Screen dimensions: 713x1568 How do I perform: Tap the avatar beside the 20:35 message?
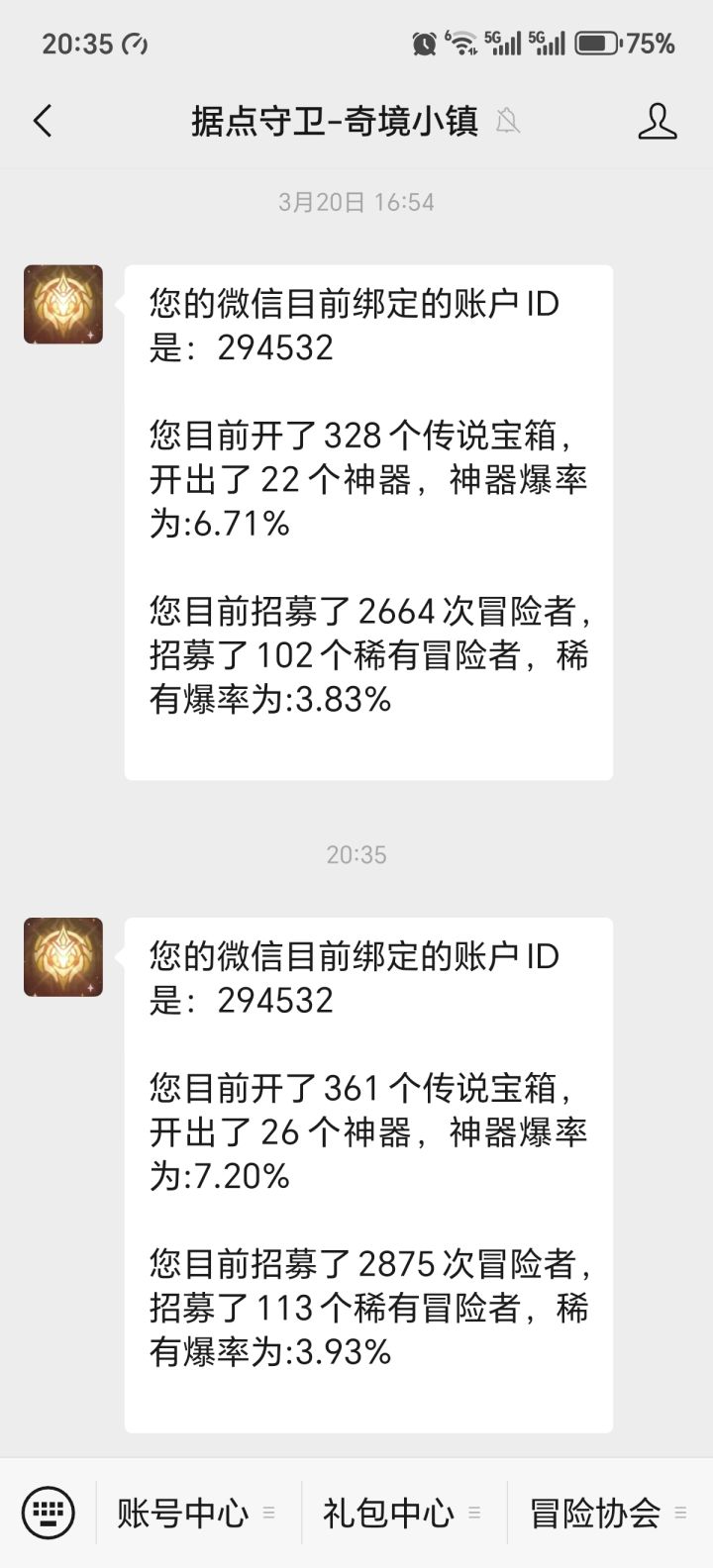[63, 957]
